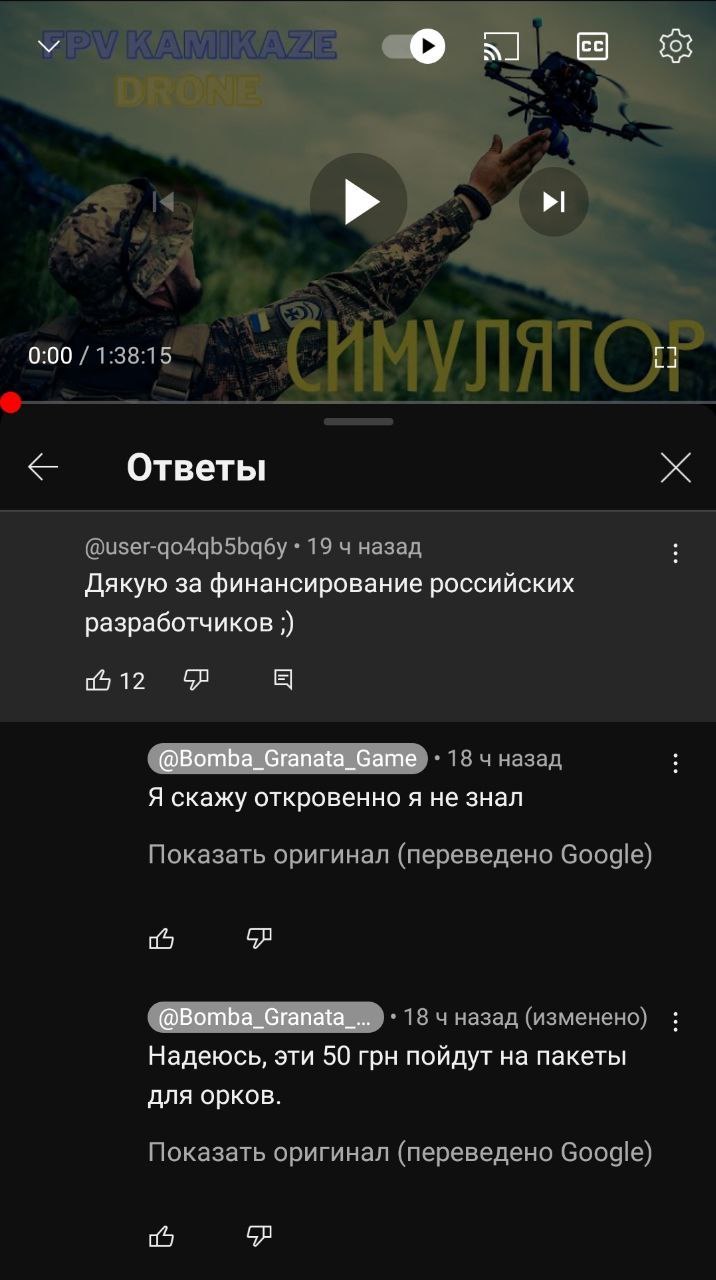The image size is (716, 1280).
Task: Toggle the autoplay switch
Action: pos(413,46)
